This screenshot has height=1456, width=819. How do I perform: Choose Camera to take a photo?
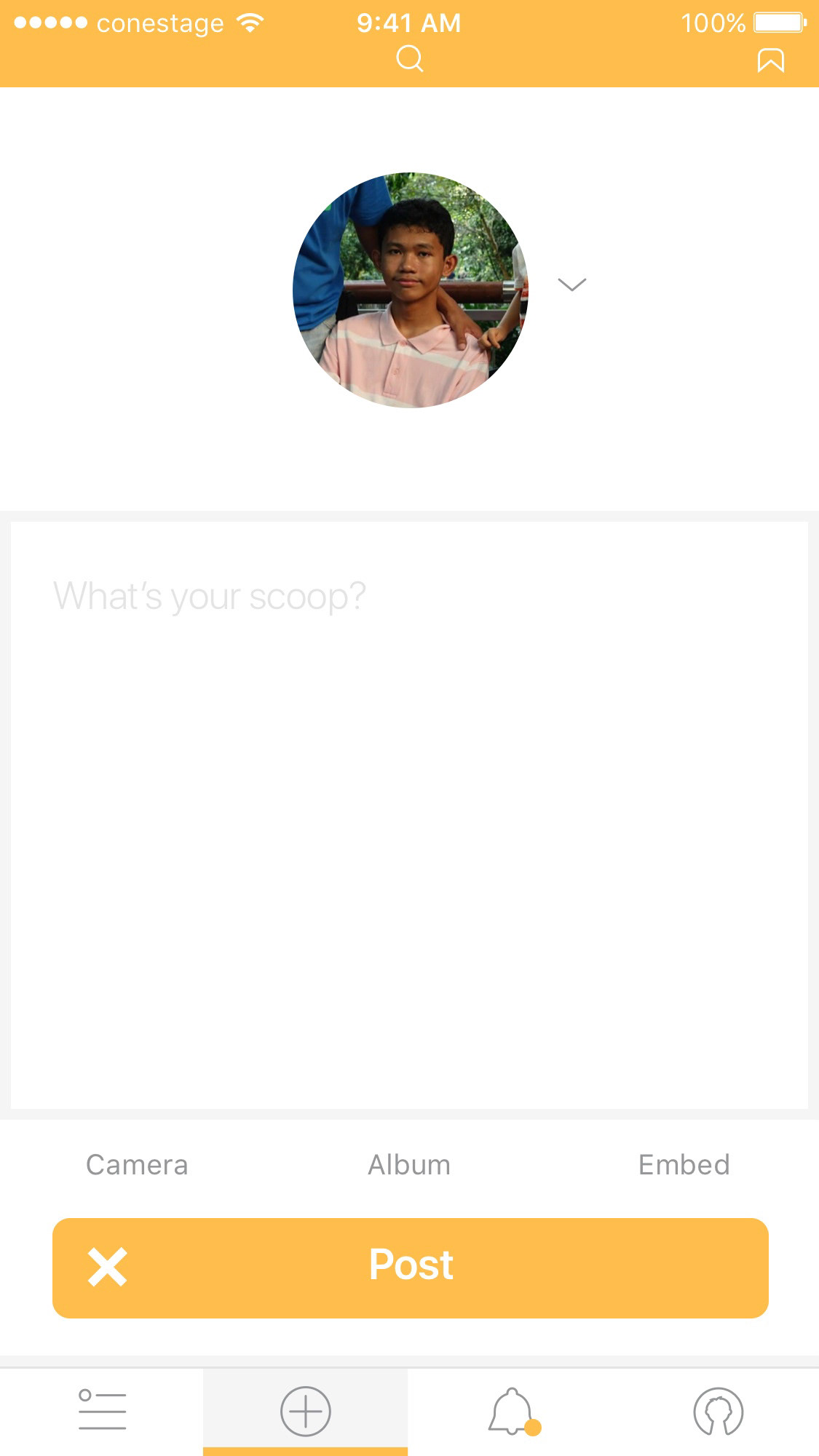pos(137,1165)
